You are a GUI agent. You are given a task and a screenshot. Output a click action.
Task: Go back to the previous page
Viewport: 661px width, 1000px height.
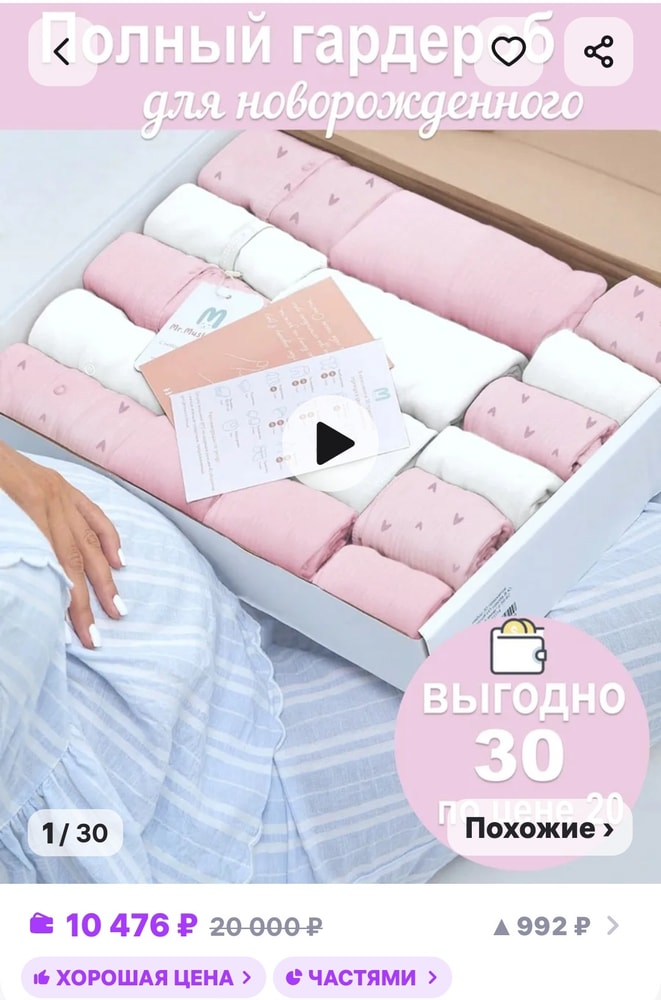pos(62,52)
